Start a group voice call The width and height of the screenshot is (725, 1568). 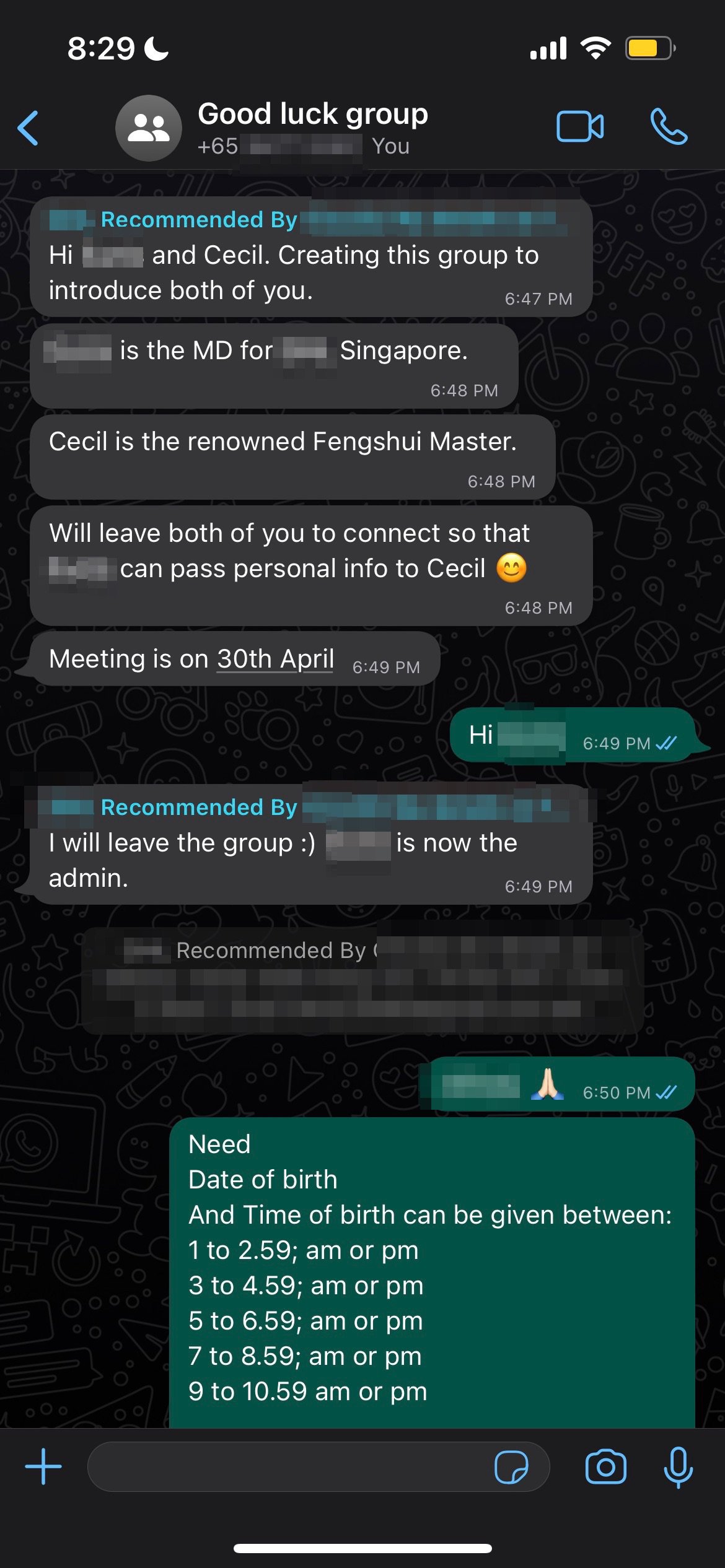(x=669, y=127)
